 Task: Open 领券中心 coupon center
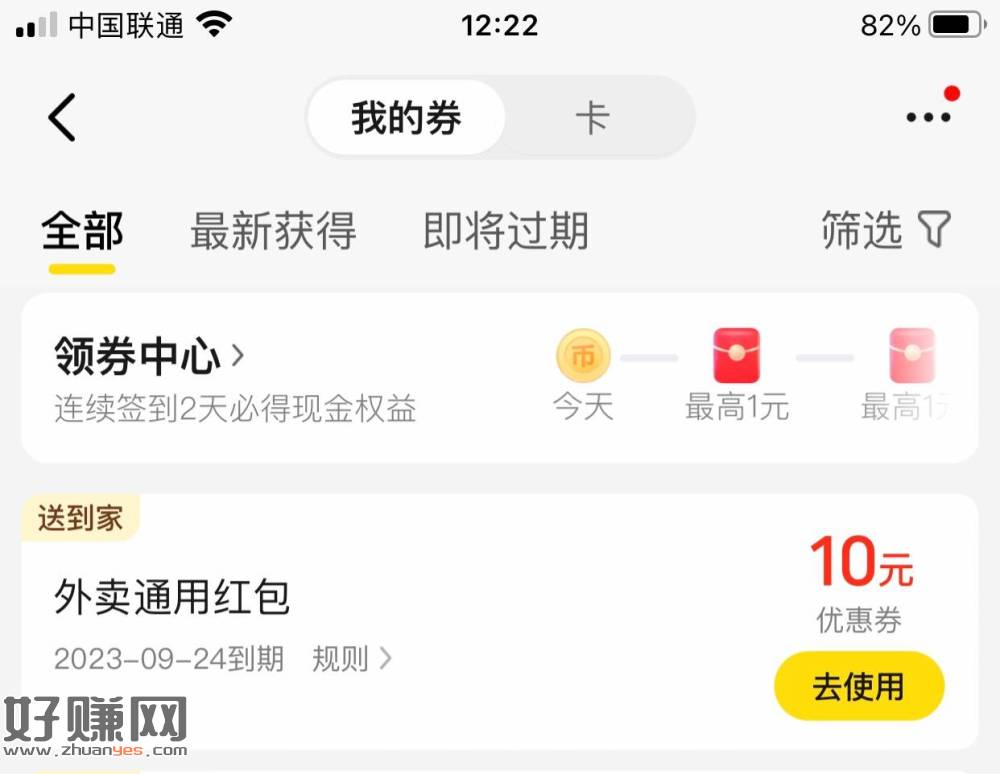pyautogui.click(x=150, y=355)
